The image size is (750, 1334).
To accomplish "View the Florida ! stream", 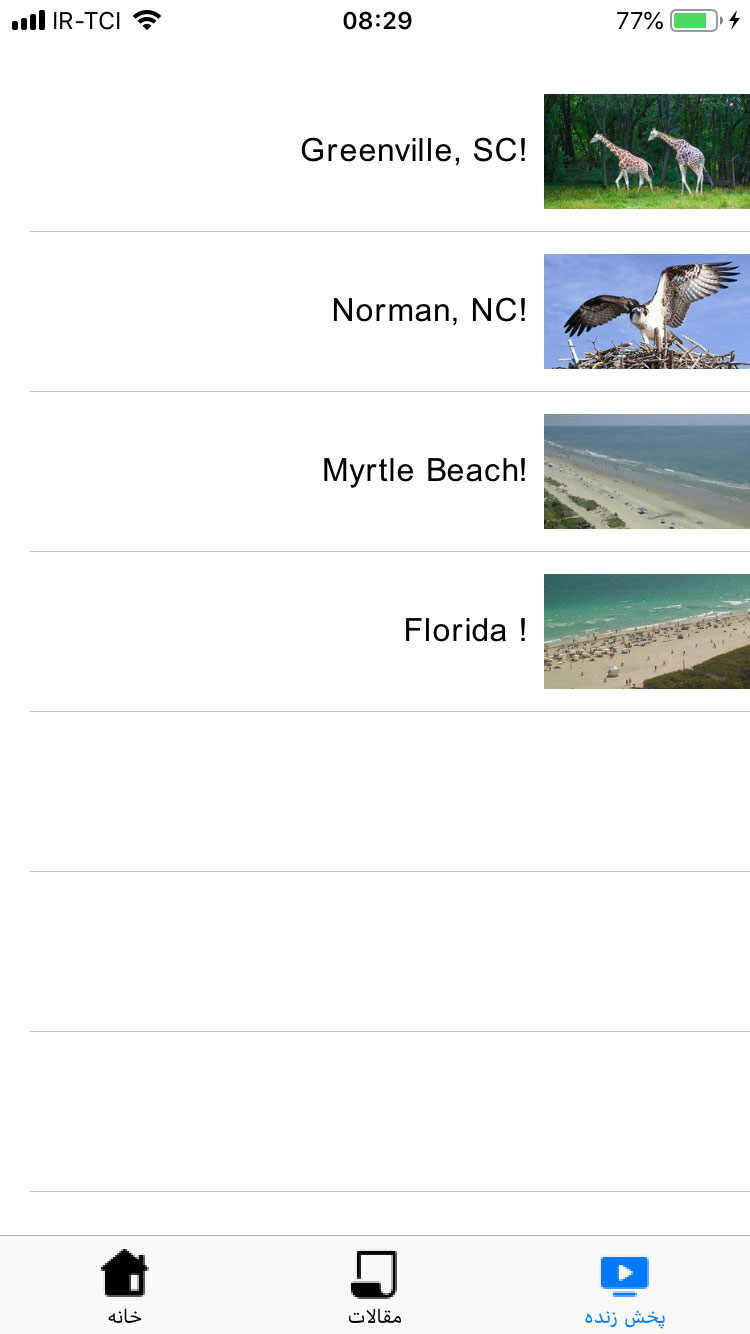I will pos(465,631).
